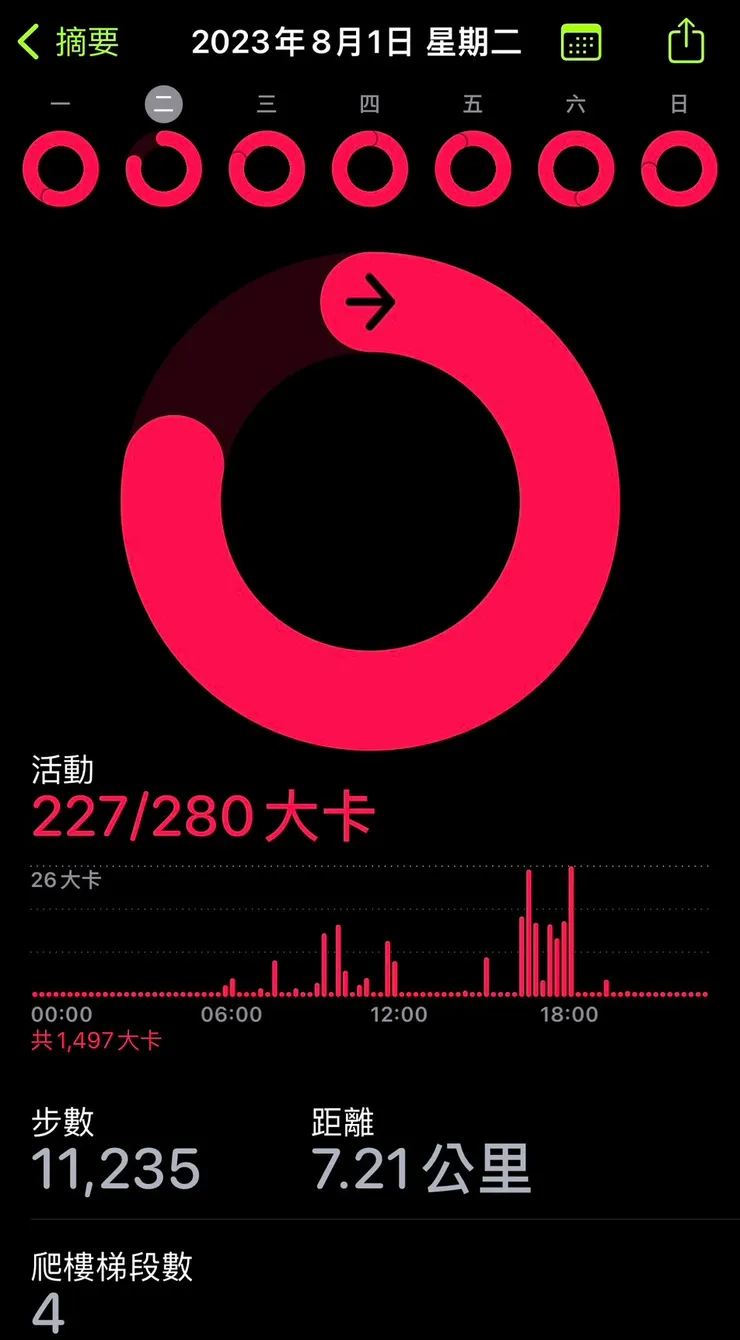Tap the back chevron before 摘要

coord(27,42)
